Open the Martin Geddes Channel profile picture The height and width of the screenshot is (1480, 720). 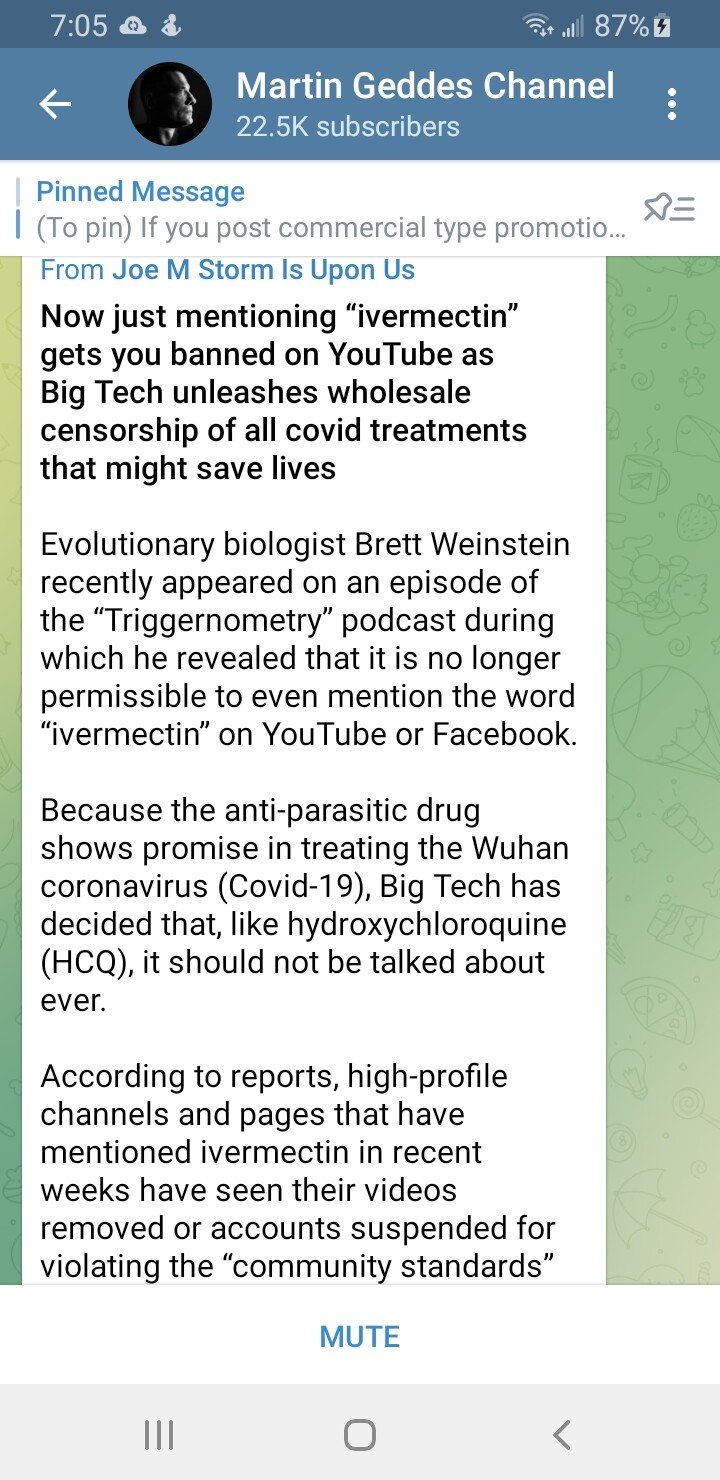pyautogui.click(x=170, y=104)
